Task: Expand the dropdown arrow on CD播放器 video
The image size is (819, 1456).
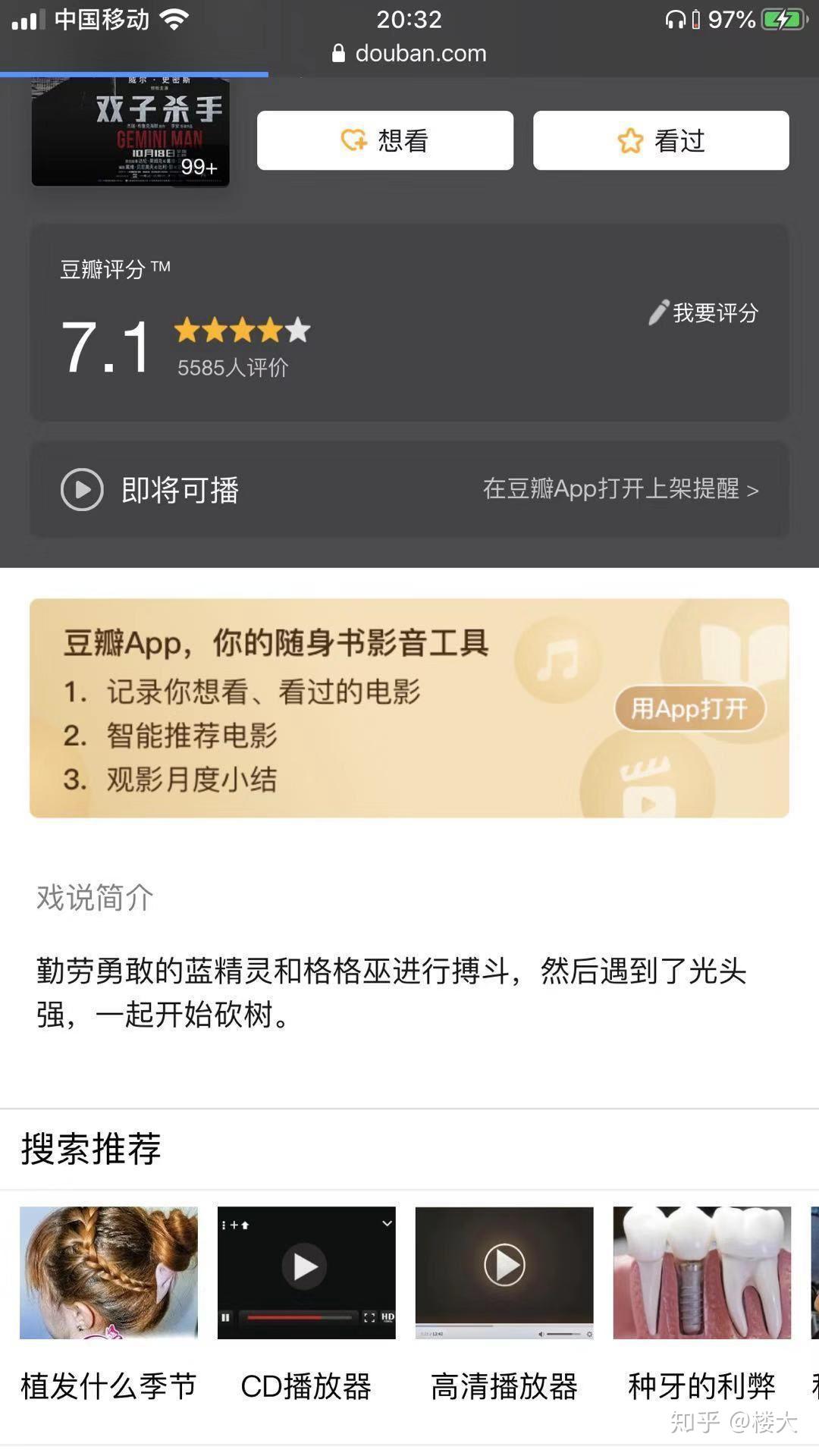Action: click(x=386, y=1222)
